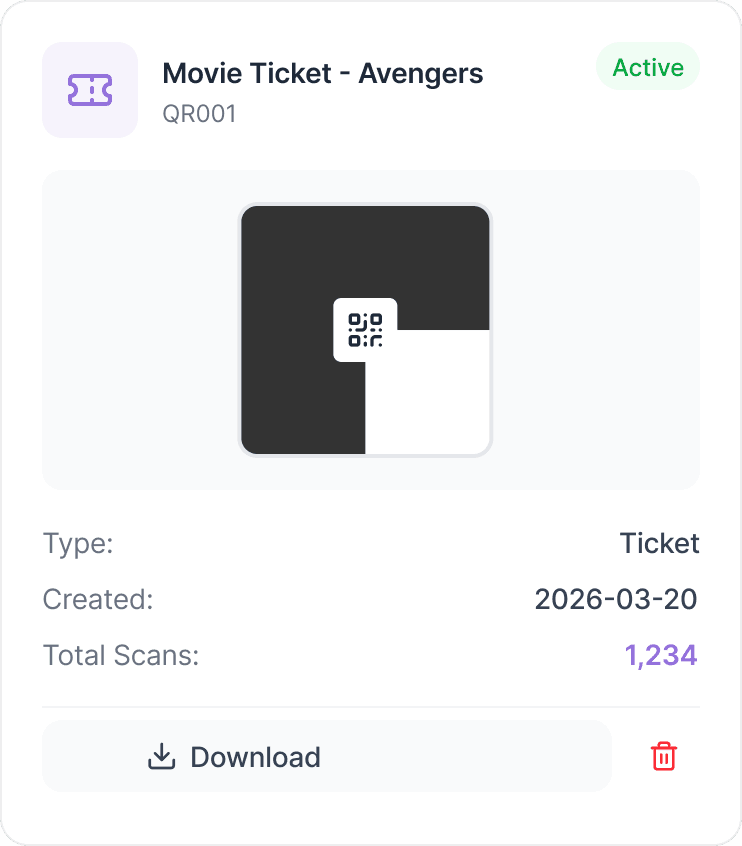
Task: Select the red trash delete icon
Action: (662, 756)
